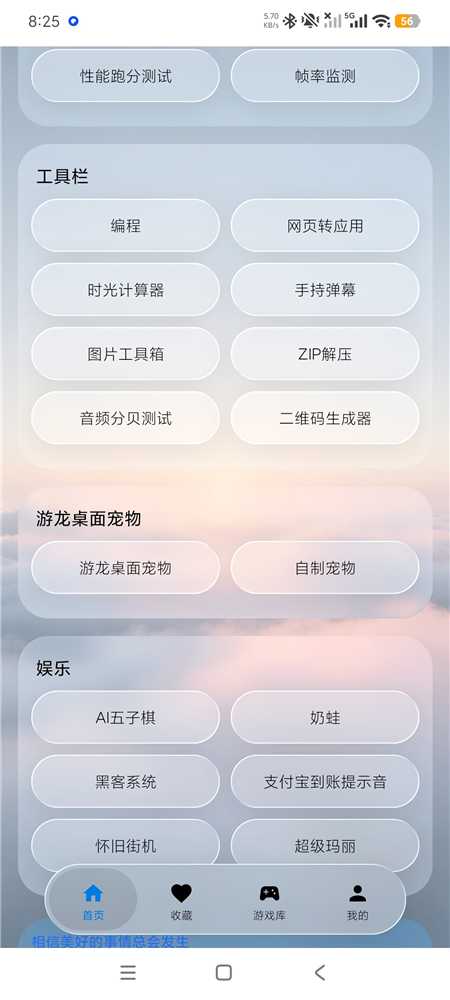The width and height of the screenshot is (450, 1000).
Task: Launch ZIP解压 tool
Action: [x=325, y=354]
